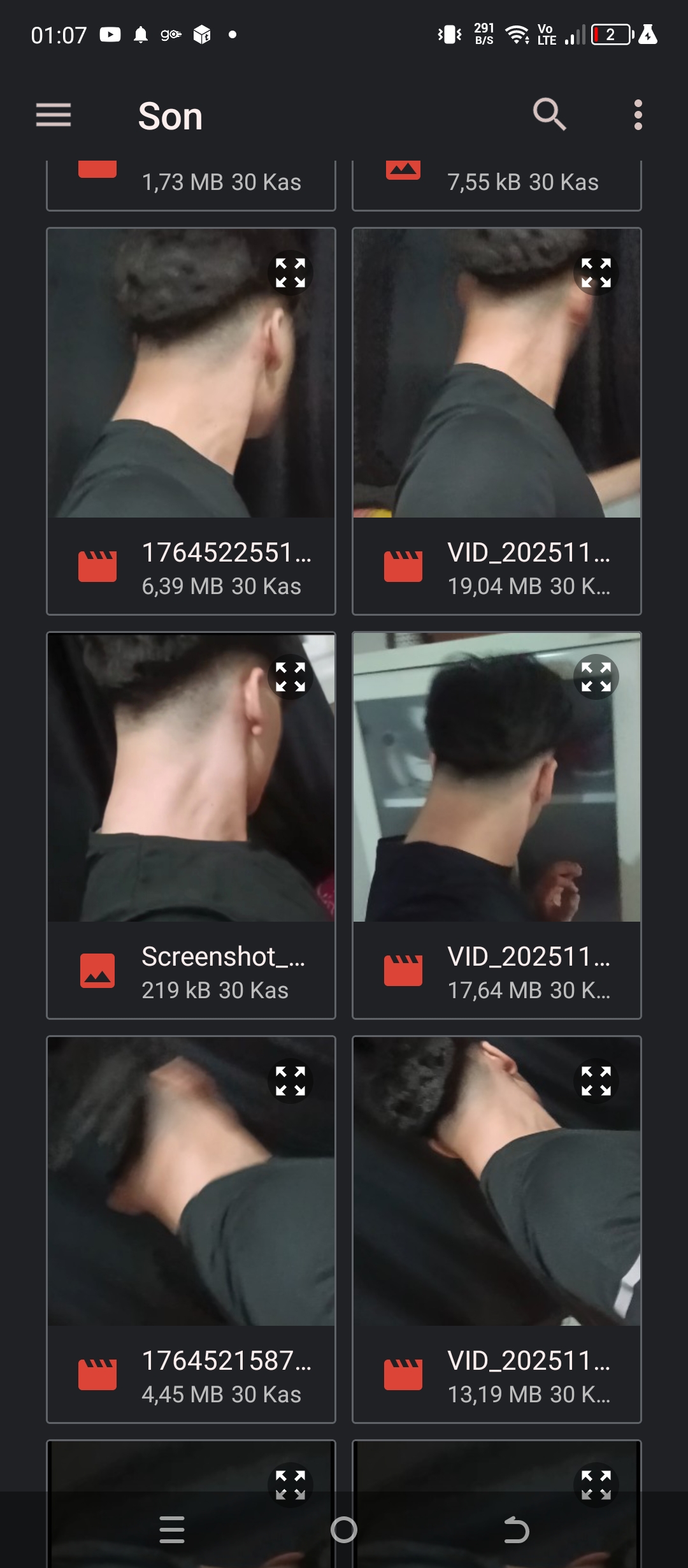
Task: Go to the home screen
Action: pos(344,1530)
